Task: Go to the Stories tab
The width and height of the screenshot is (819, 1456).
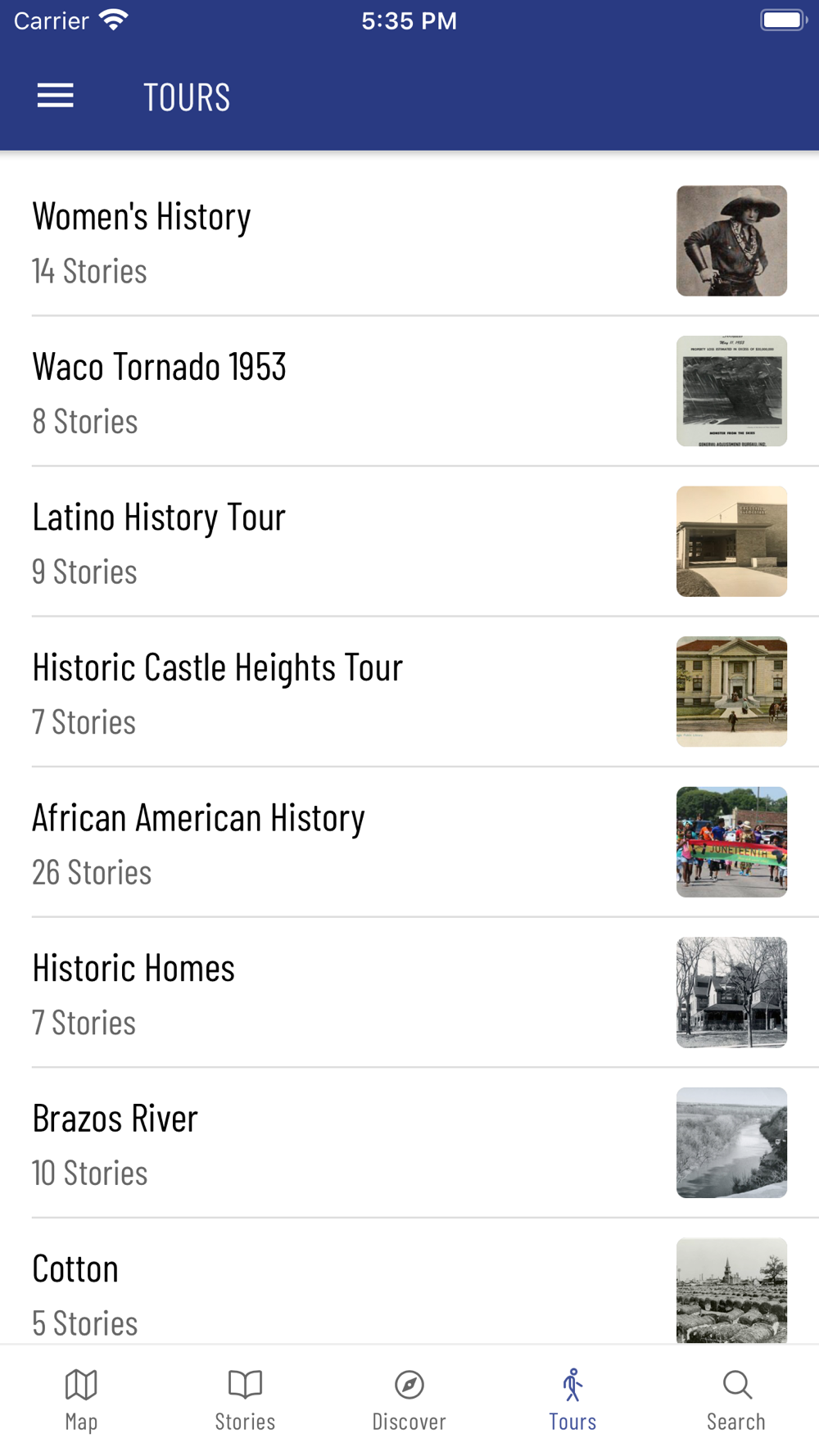Action: tap(245, 1399)
